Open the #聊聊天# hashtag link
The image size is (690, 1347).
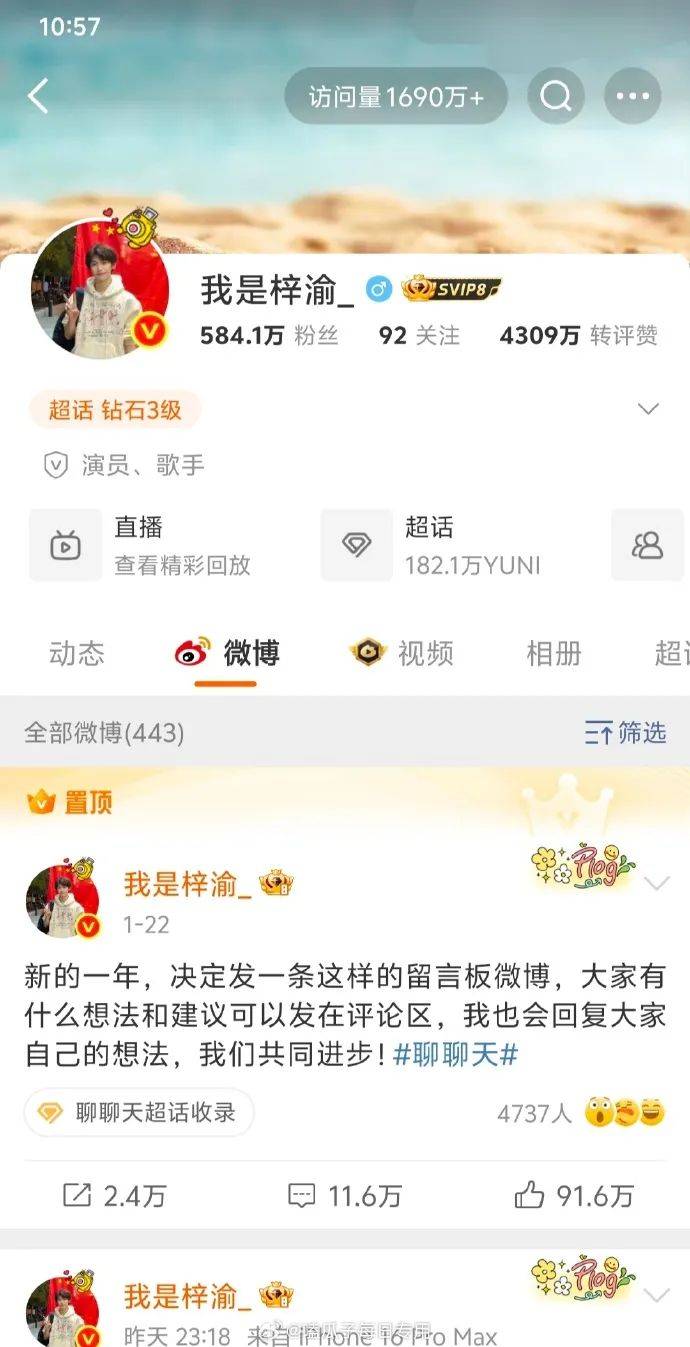tap(455, 1055)
